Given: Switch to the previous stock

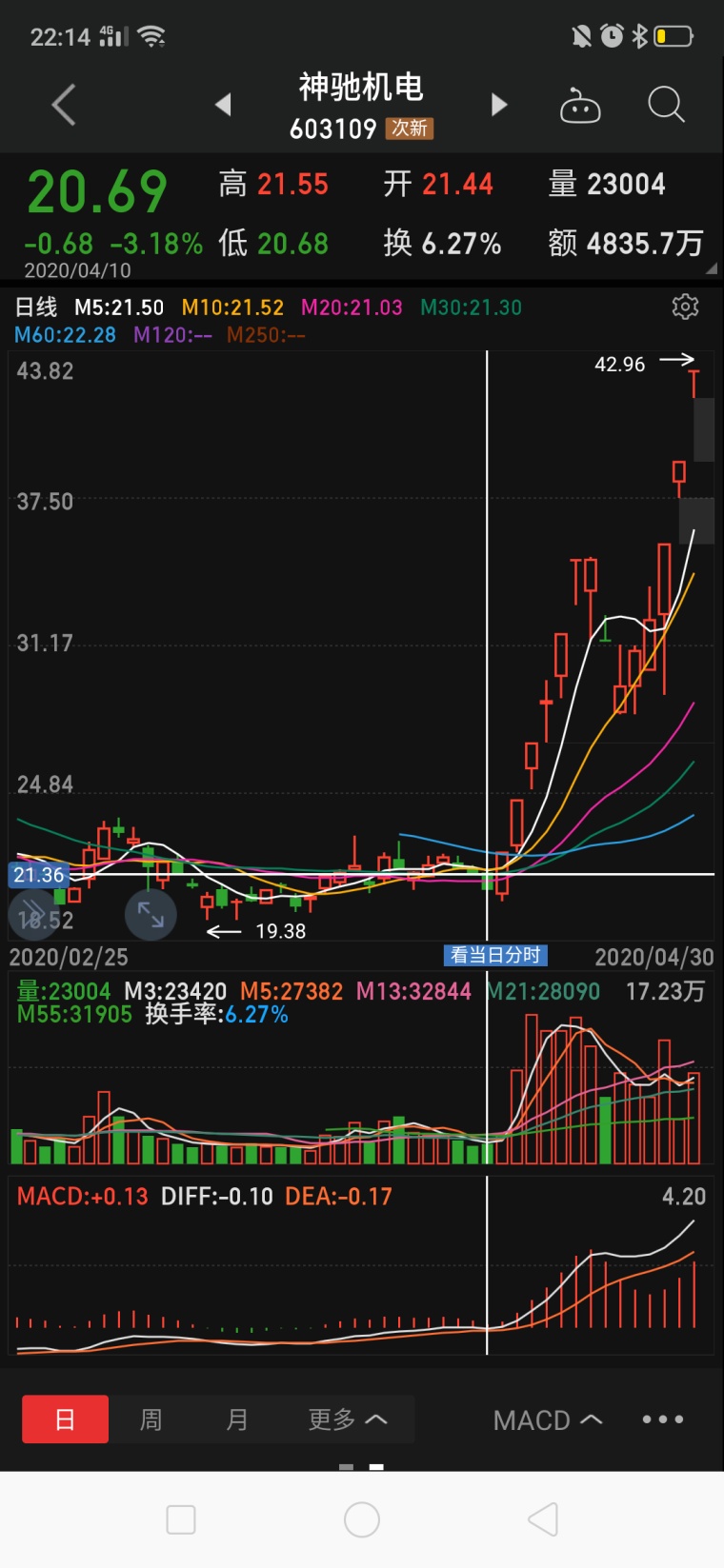Looking at the screenshot, I should pos(223,105).
